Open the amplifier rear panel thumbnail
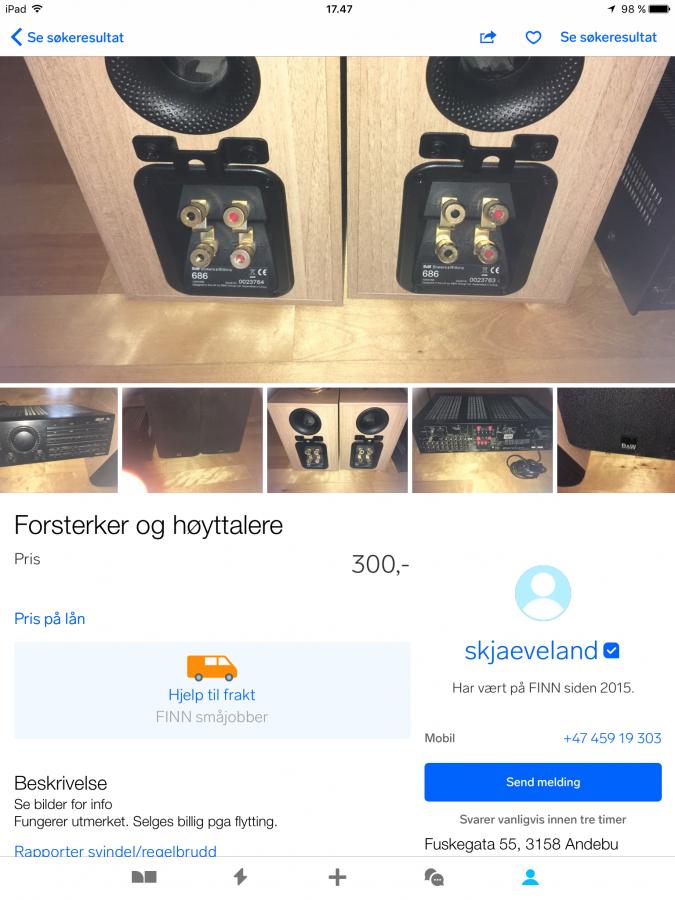 [482, 440]
